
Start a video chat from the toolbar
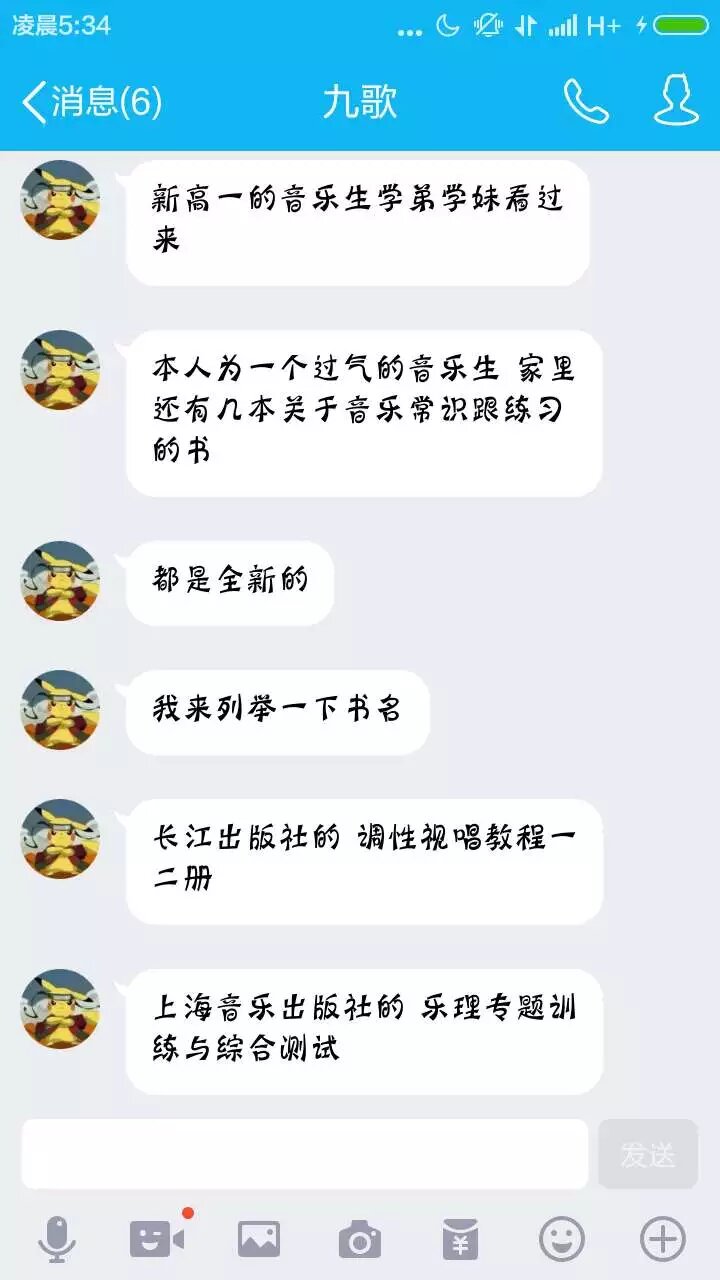(x=157, y=1240)
